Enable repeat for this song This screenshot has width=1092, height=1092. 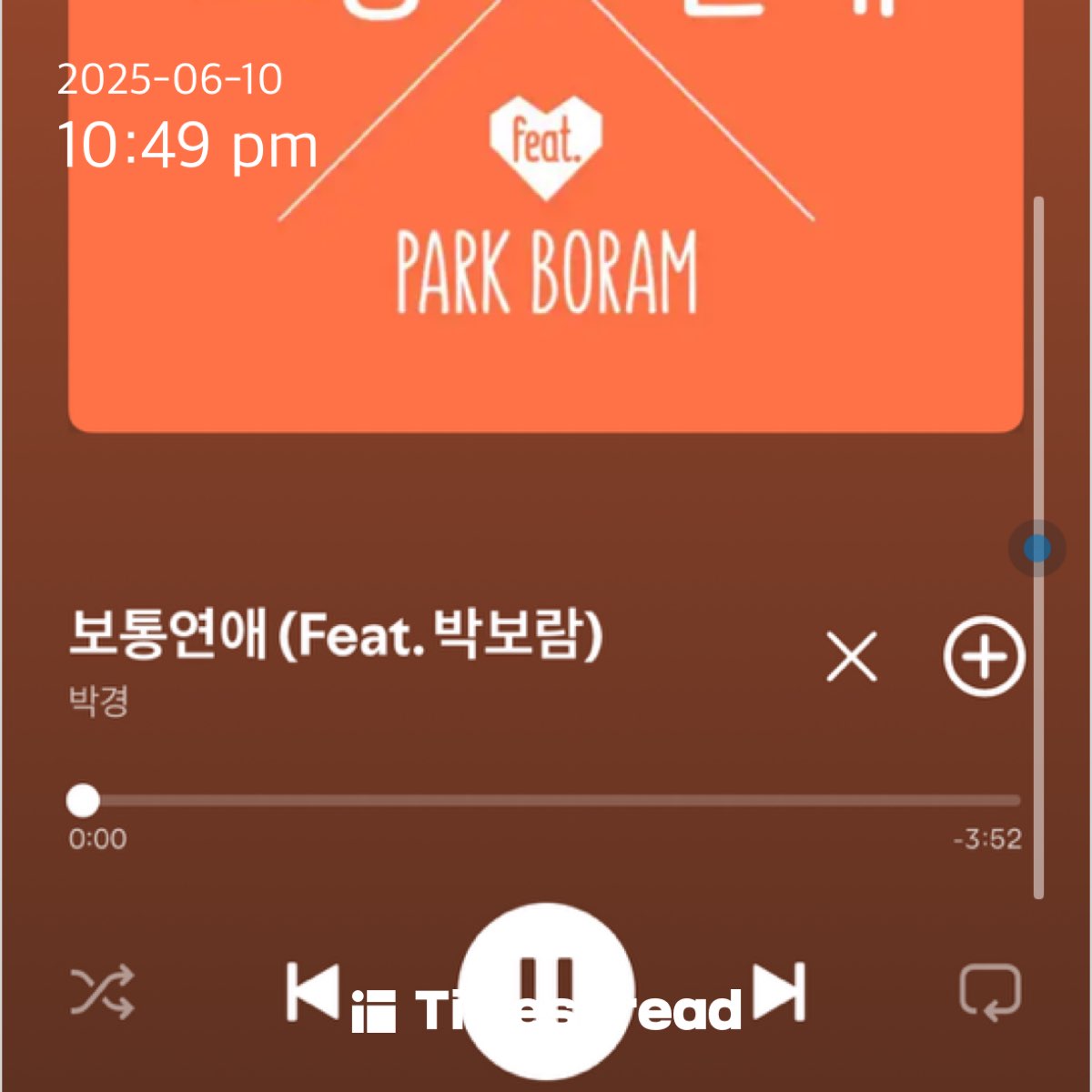coord(990,992)
